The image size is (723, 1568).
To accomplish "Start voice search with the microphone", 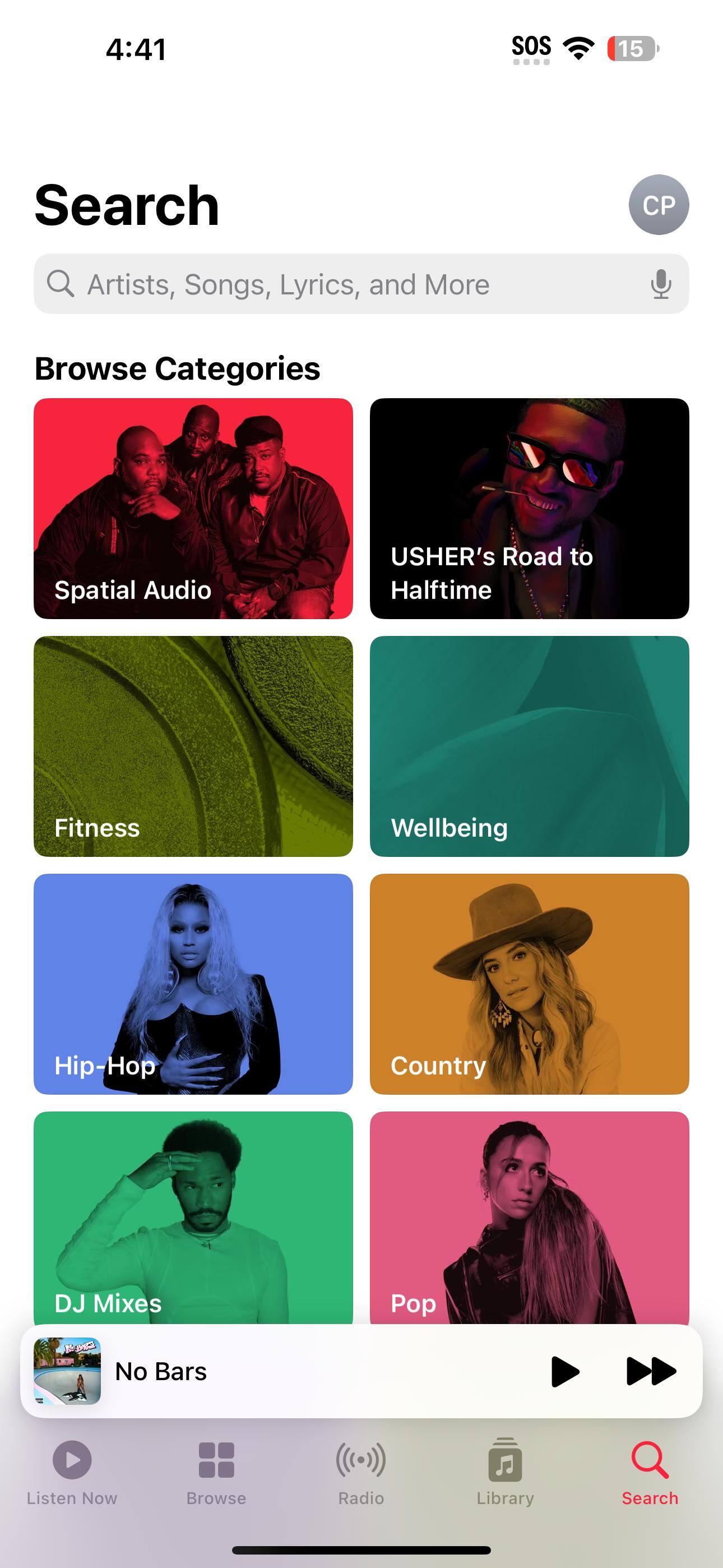I will [x=660, y=284].
